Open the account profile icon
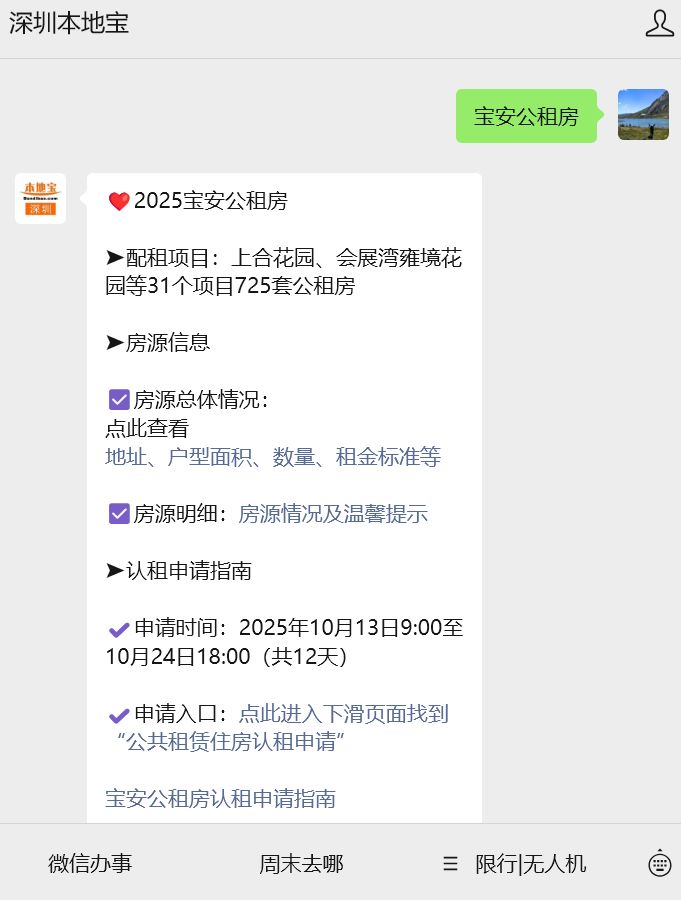The image size is (681, 900). (659, 24)
